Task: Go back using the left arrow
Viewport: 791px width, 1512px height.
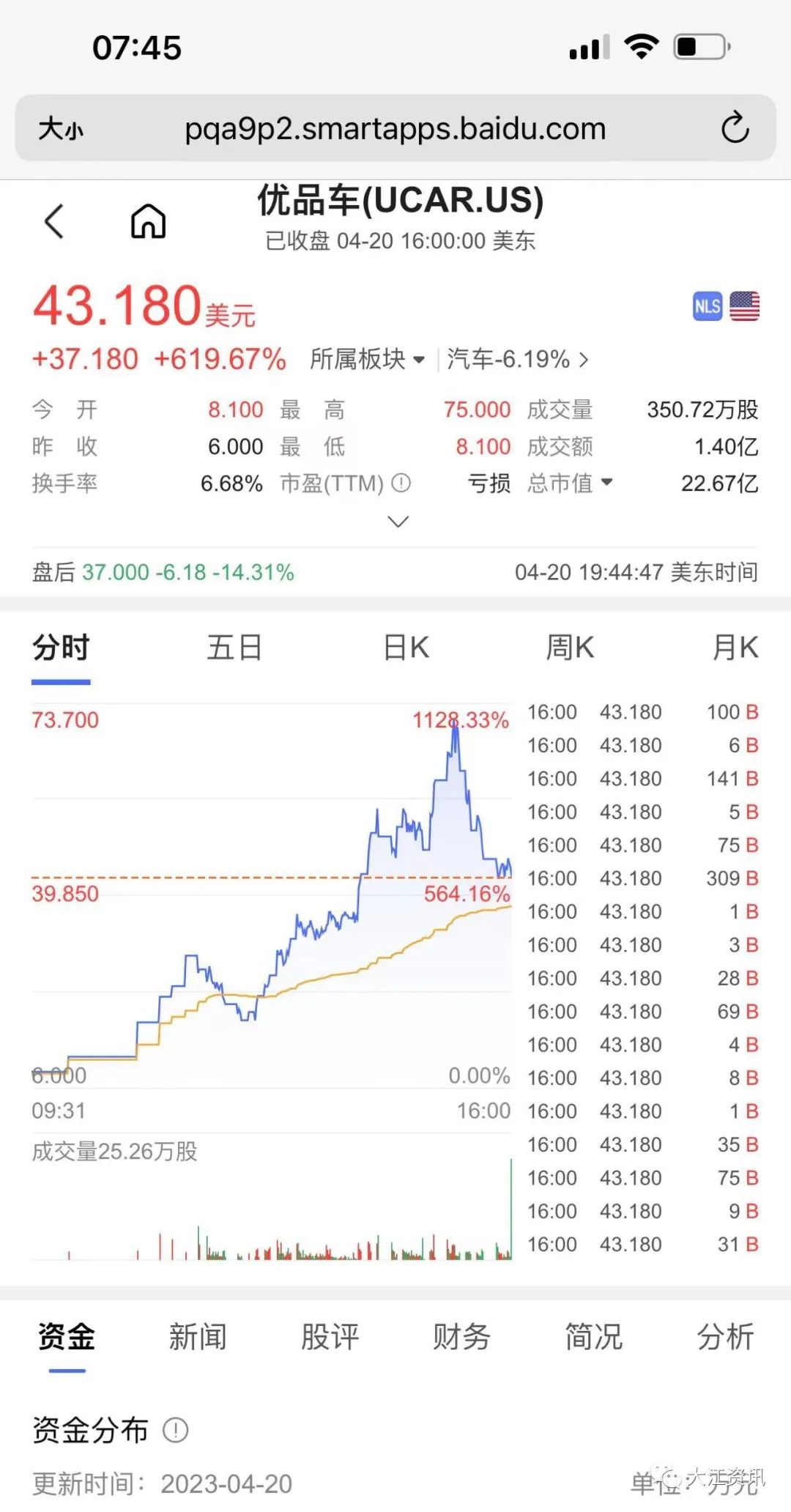Action: click(x=55, y=220)
